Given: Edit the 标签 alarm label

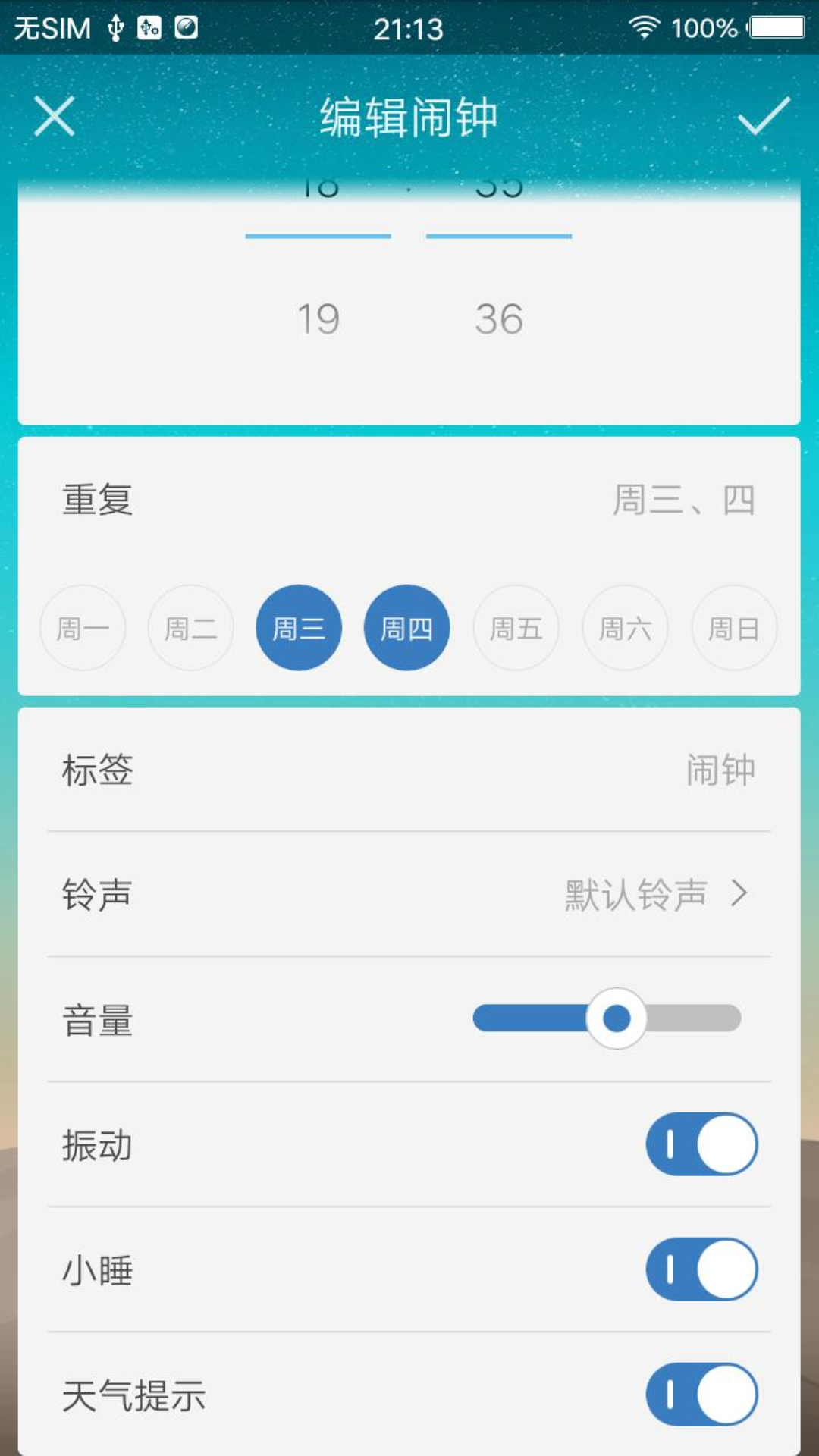Looking at the screenshot, I should click(x=409, y=770).
